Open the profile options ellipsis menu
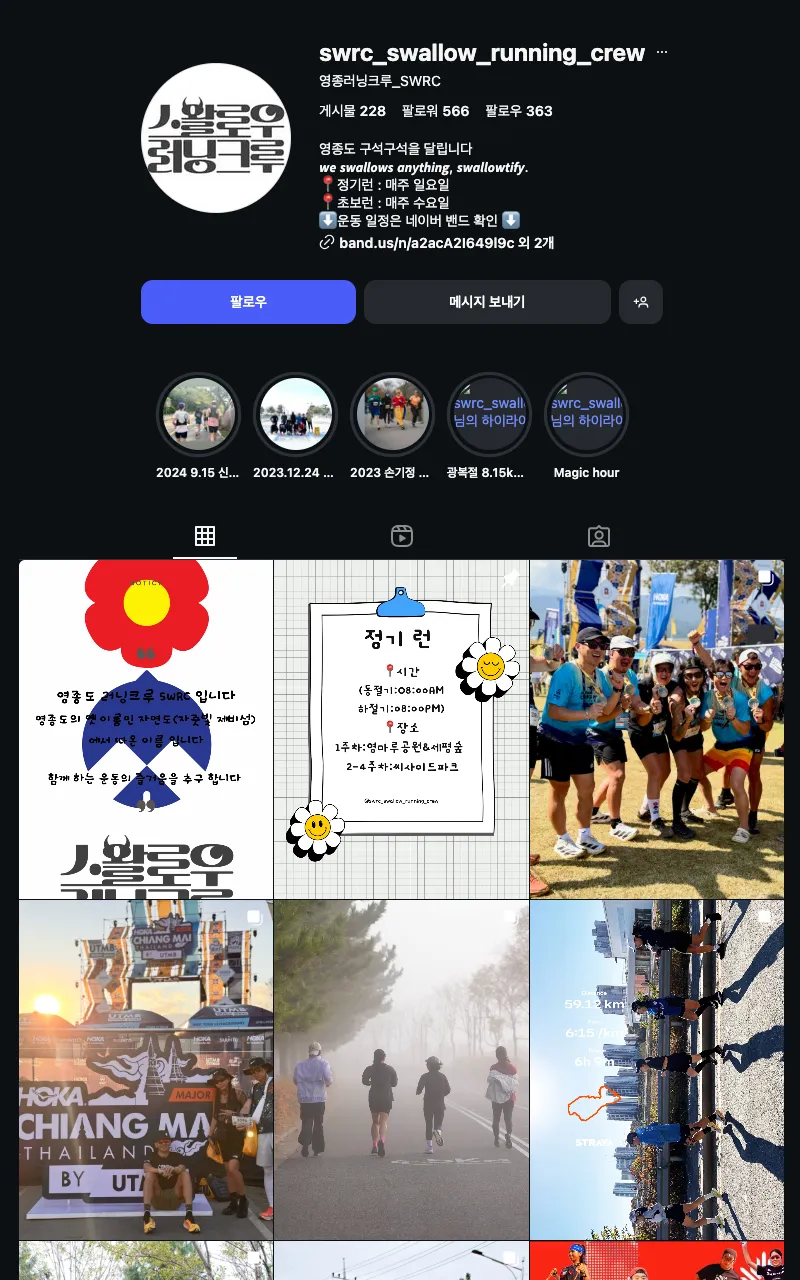Viewport: 800px width, 1280px height. click(x=661, y=50)
